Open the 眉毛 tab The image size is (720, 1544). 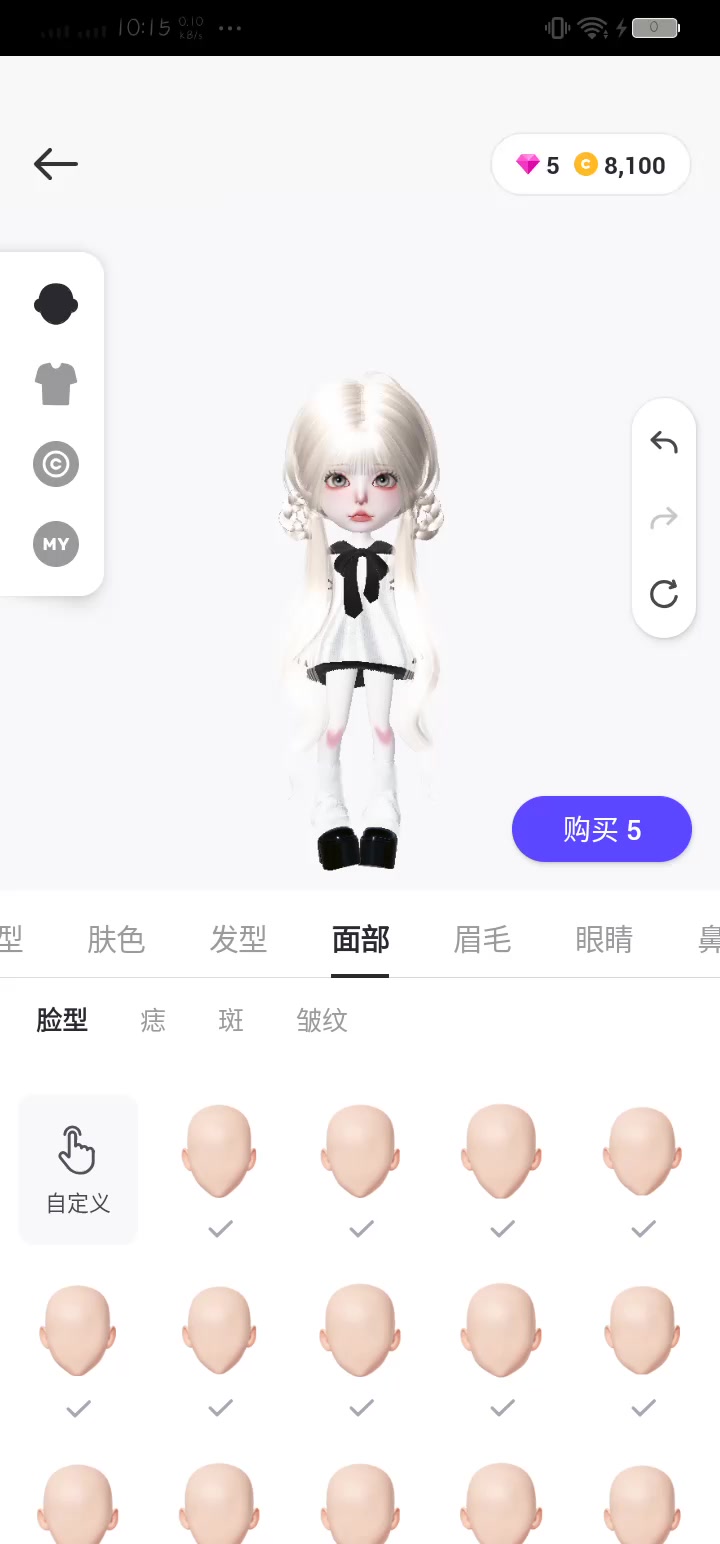tap(482, 940)
